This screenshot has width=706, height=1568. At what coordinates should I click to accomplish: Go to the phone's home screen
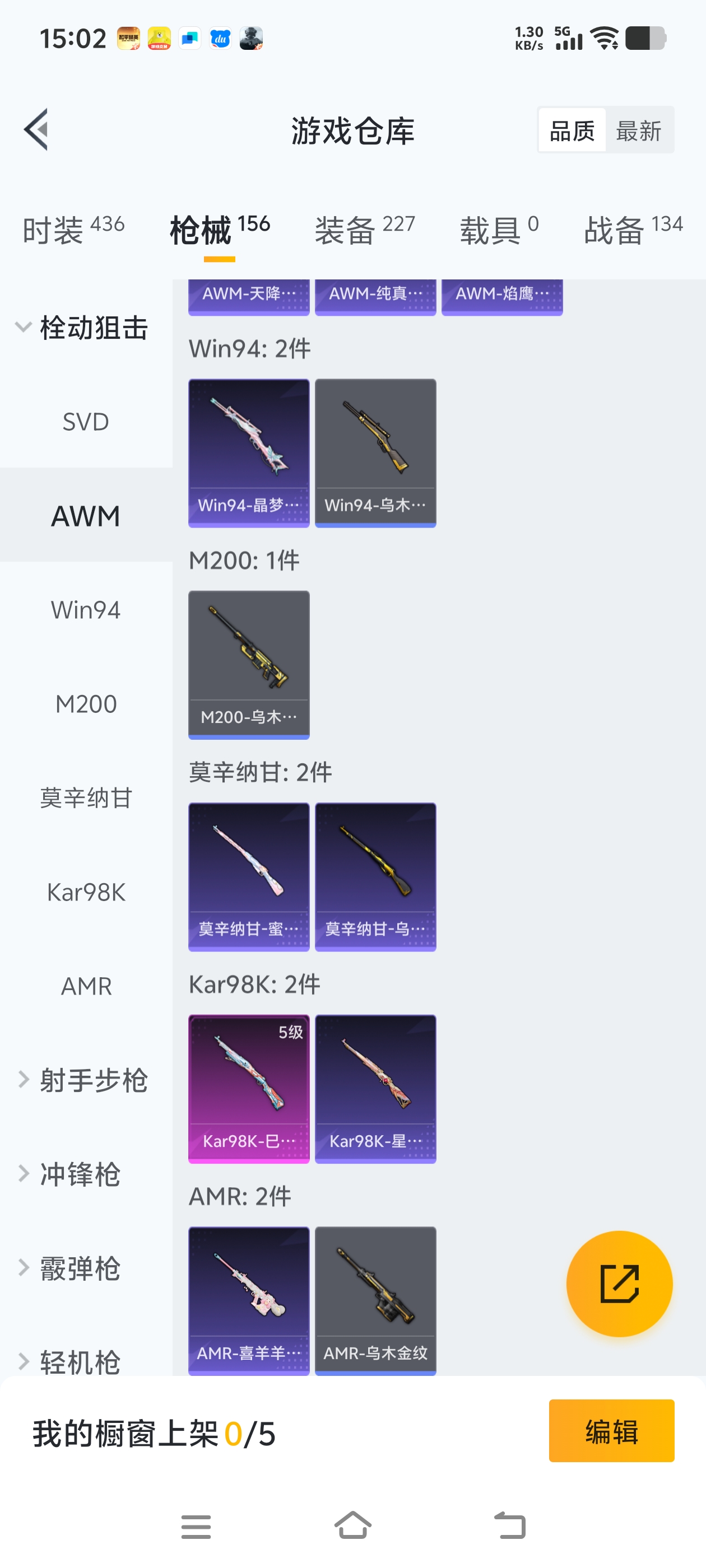352,1525
